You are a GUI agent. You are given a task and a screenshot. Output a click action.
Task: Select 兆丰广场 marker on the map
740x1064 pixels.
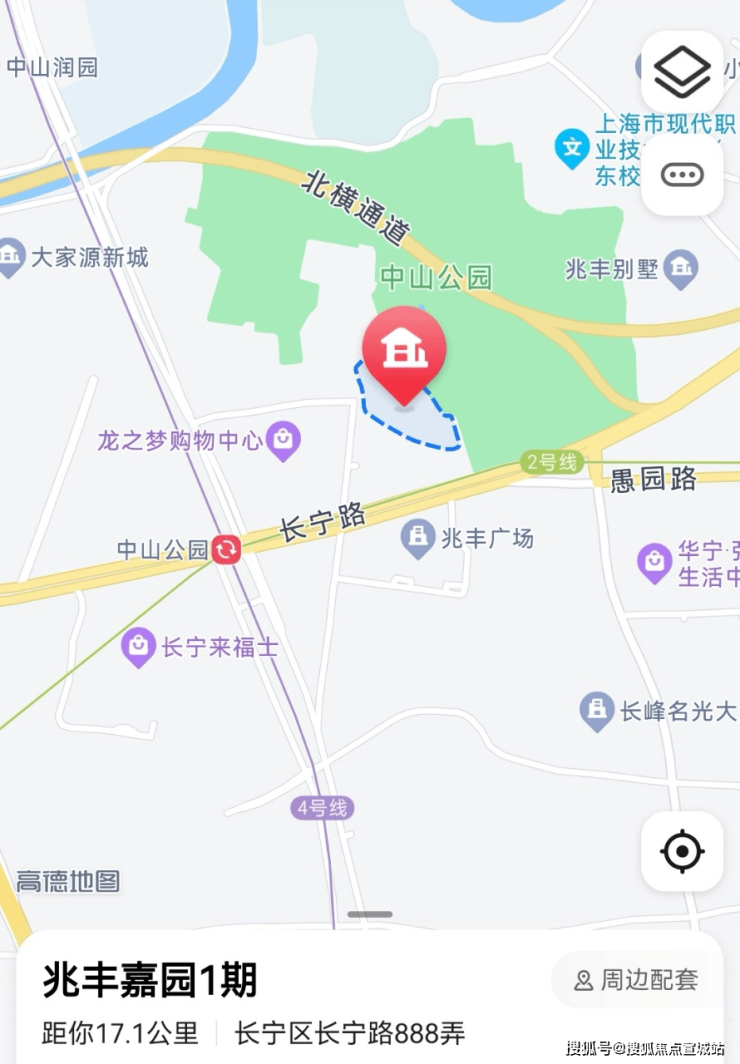tap(417, 538)
